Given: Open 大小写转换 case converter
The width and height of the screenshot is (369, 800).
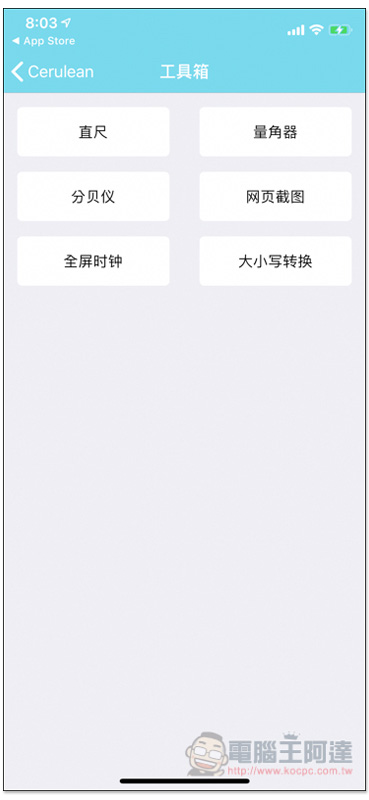Looking at the screenshot, I should (x=275, y=261).
